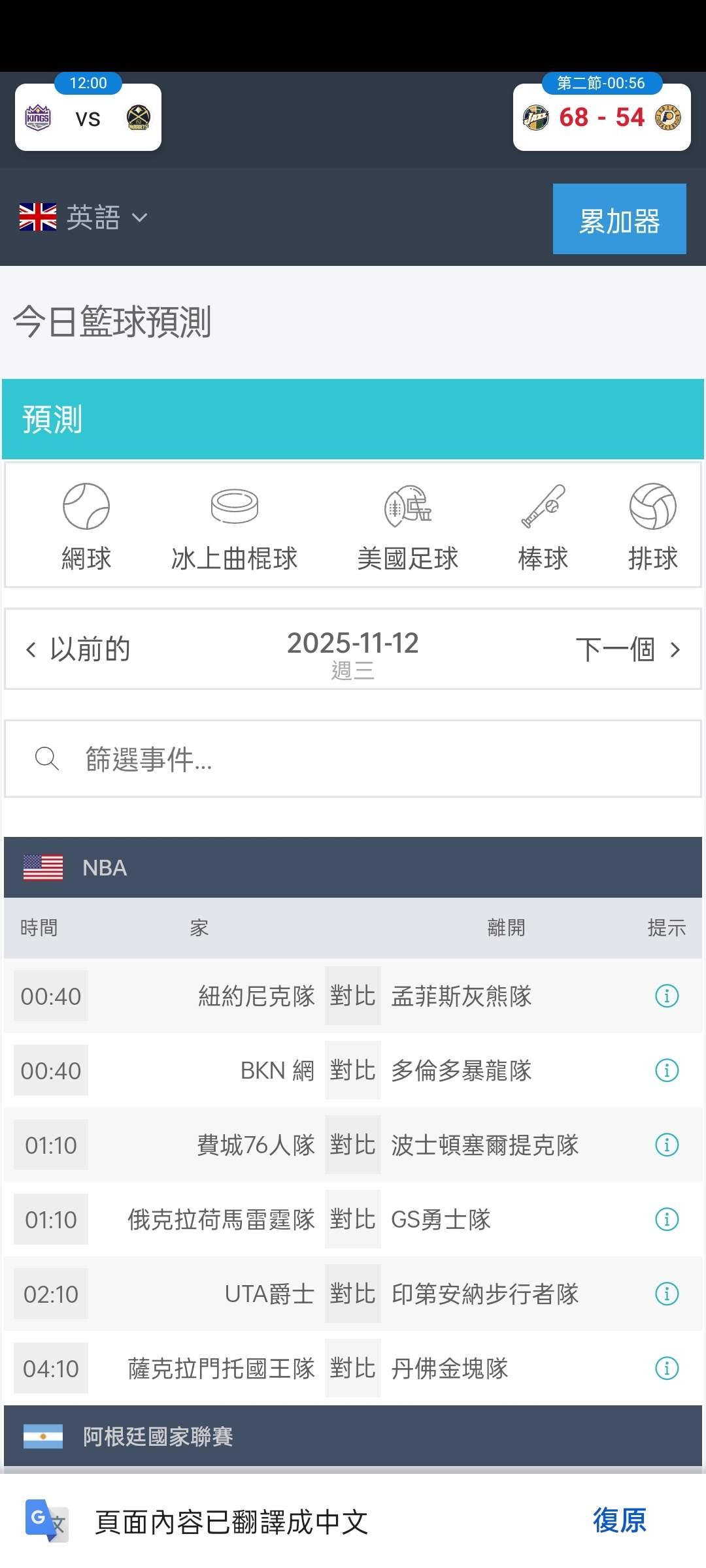Screen dimensions: 706x1568
Task: Show tip info for 薩克拉門托國王隊 game
Action: [x=667, y=1369]
